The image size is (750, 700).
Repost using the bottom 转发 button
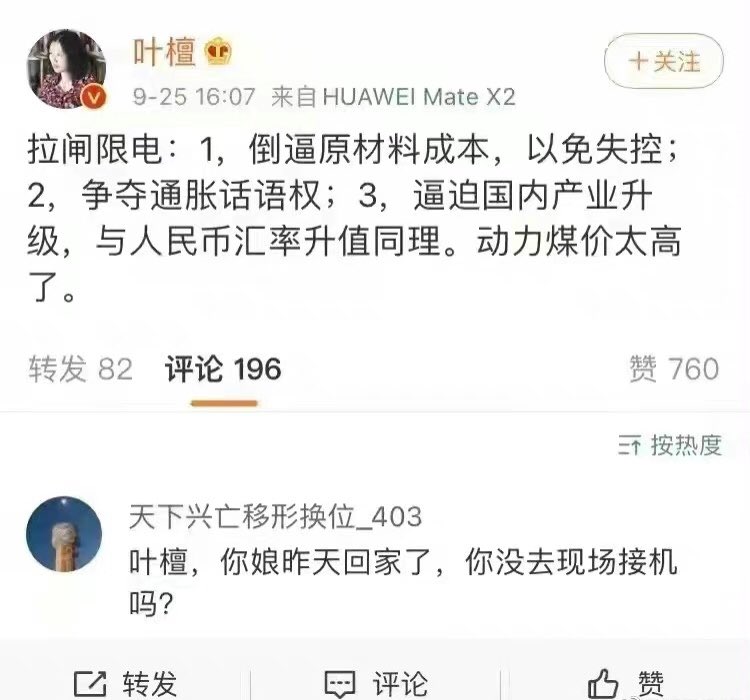point(125,683)
